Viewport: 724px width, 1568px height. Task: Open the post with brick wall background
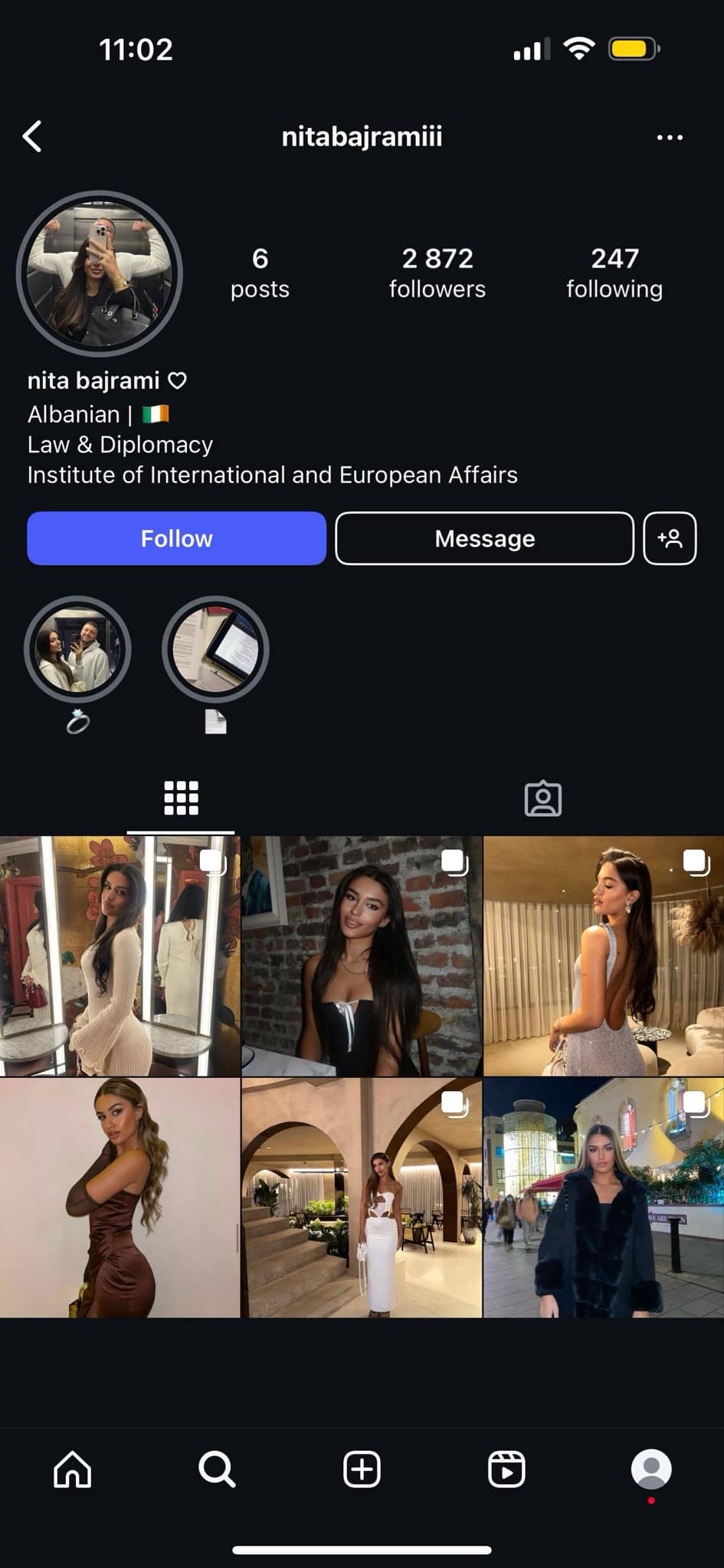[362, 956]
